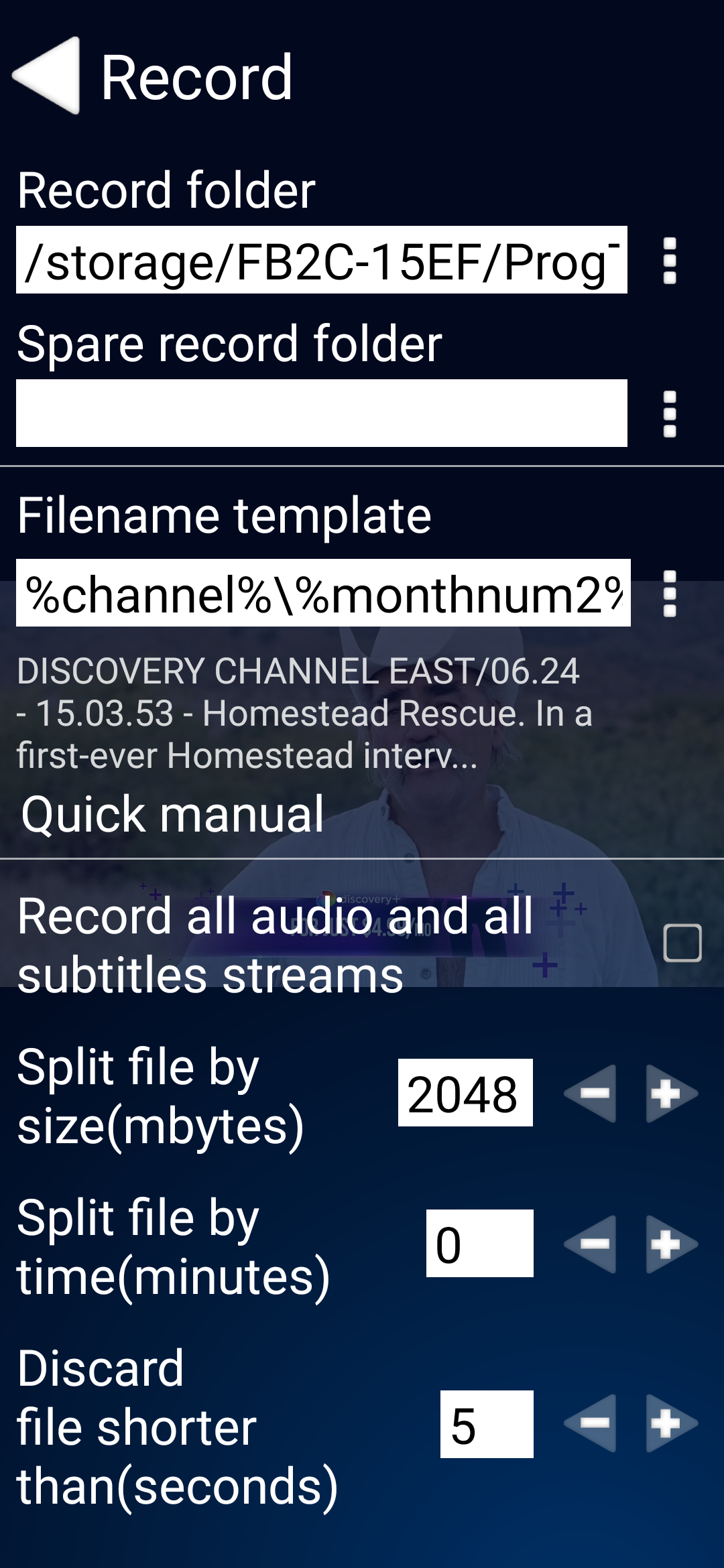Decrease the split file by size value
This screenshot has height=1568, width=724.
(591, 1094)
